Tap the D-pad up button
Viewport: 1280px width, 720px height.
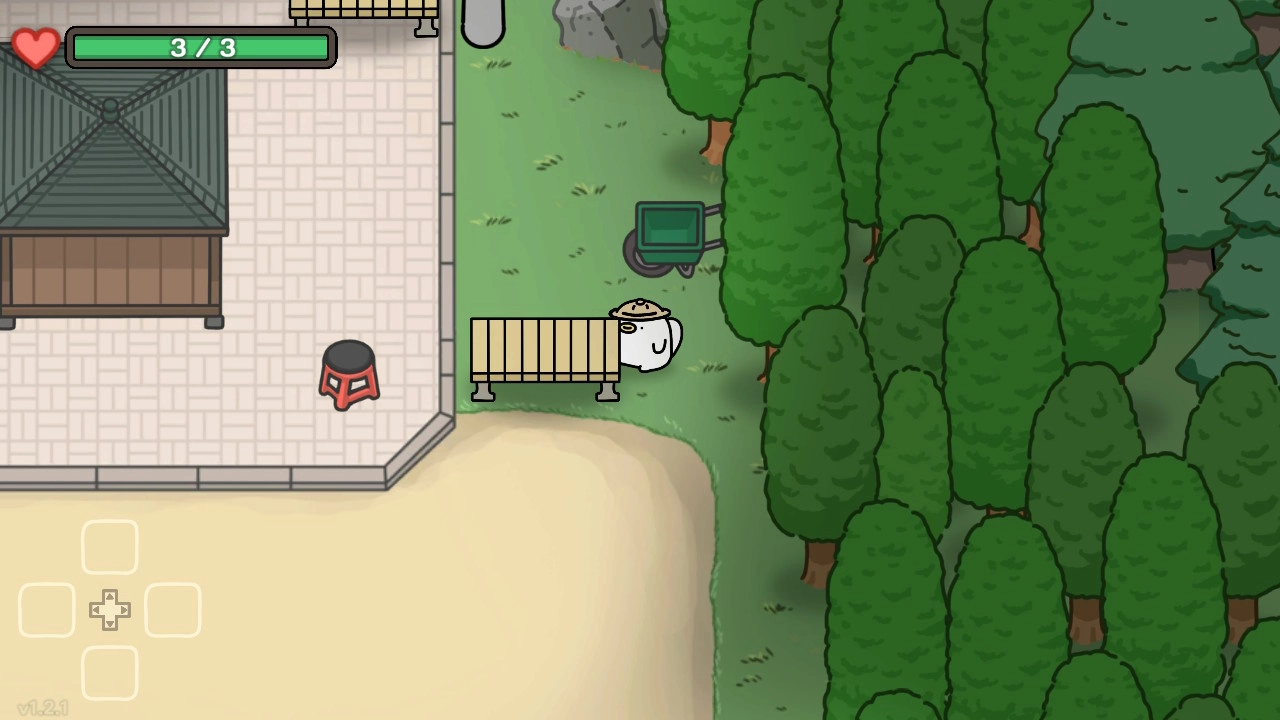pyautogui.click(x=110, y=547)
